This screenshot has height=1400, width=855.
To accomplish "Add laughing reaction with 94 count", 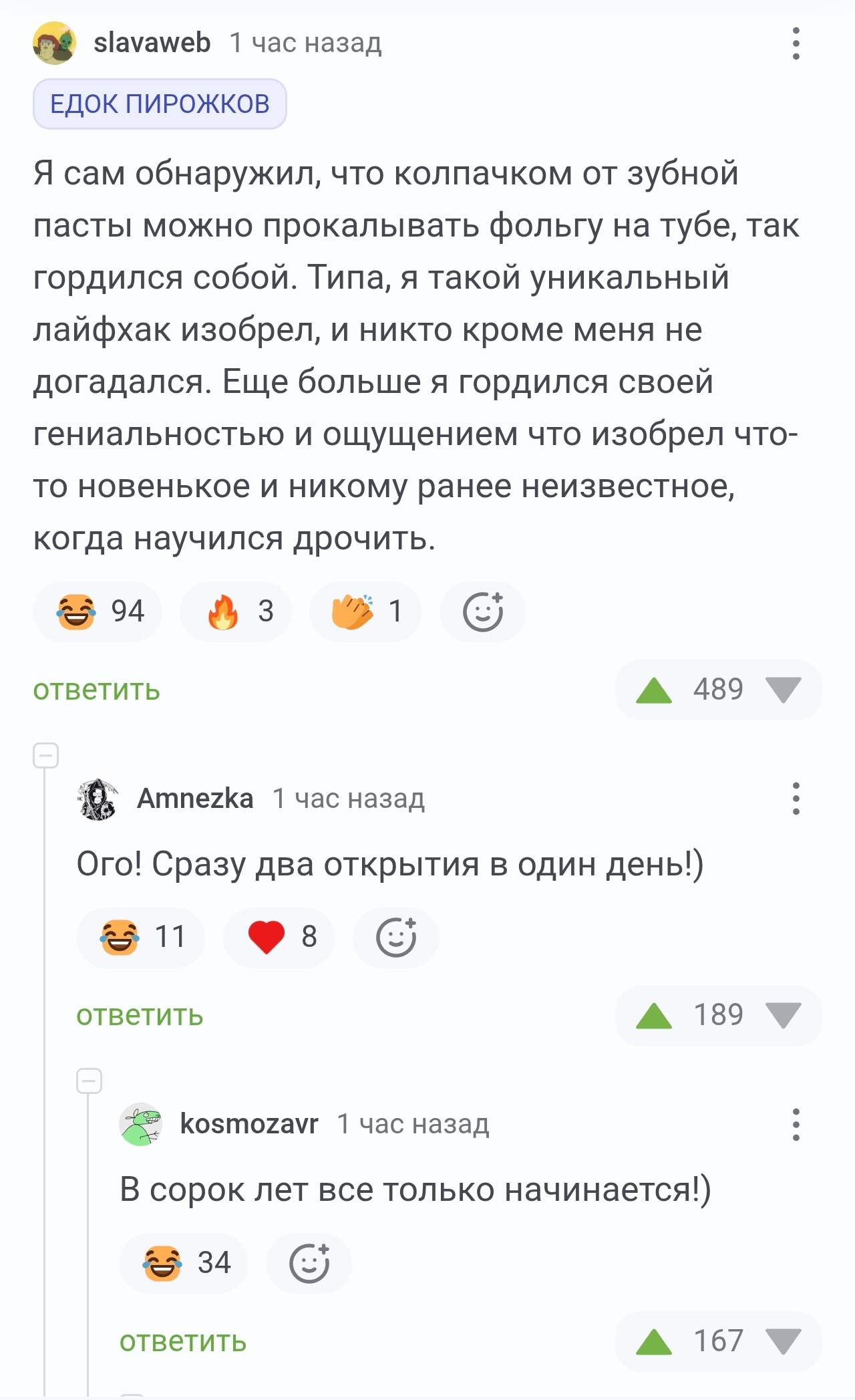I will [x=98, y=611].
